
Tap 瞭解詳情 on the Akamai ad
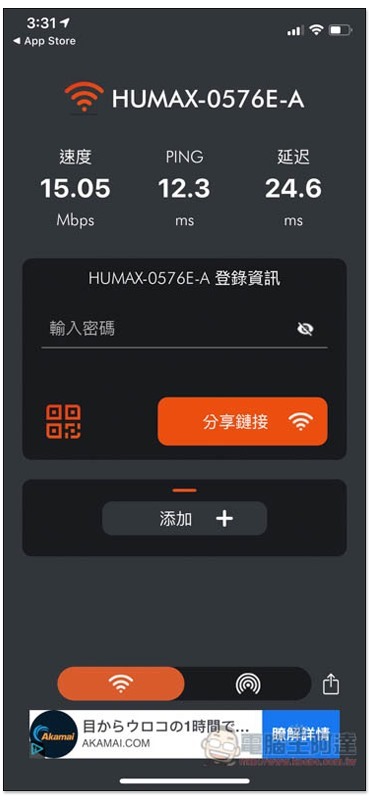coord(300,734)
